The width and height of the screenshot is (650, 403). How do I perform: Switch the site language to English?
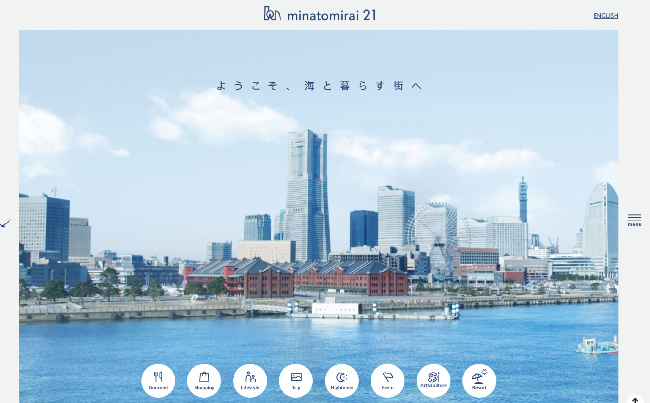pyautogui.click(x=605, y=15)
